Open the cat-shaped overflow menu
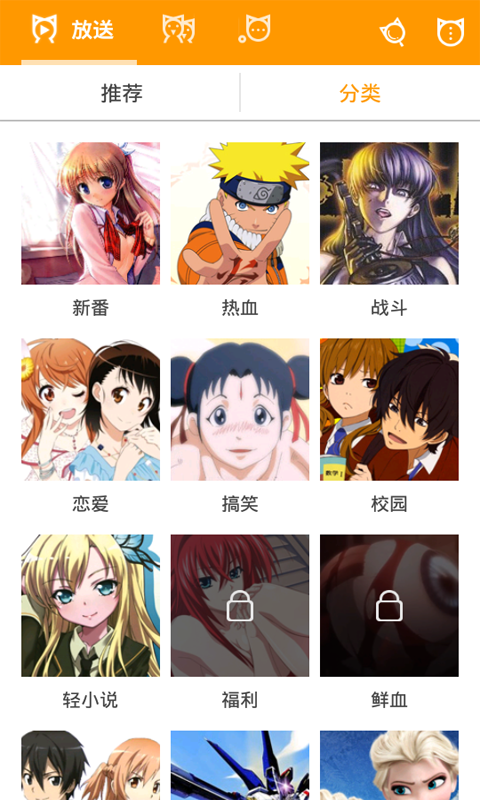 click(450, 32)
